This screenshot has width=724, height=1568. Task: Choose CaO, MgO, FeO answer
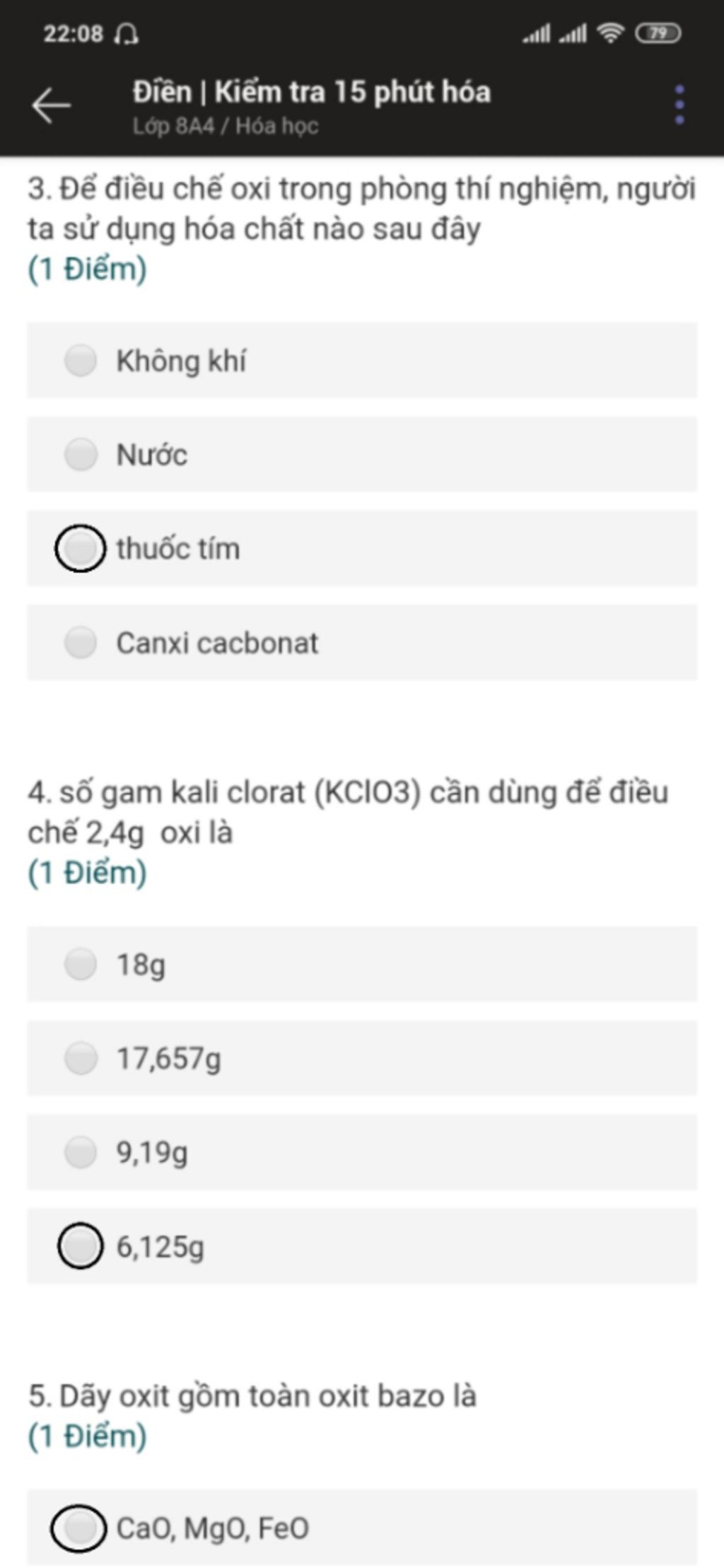(81, 1528)
